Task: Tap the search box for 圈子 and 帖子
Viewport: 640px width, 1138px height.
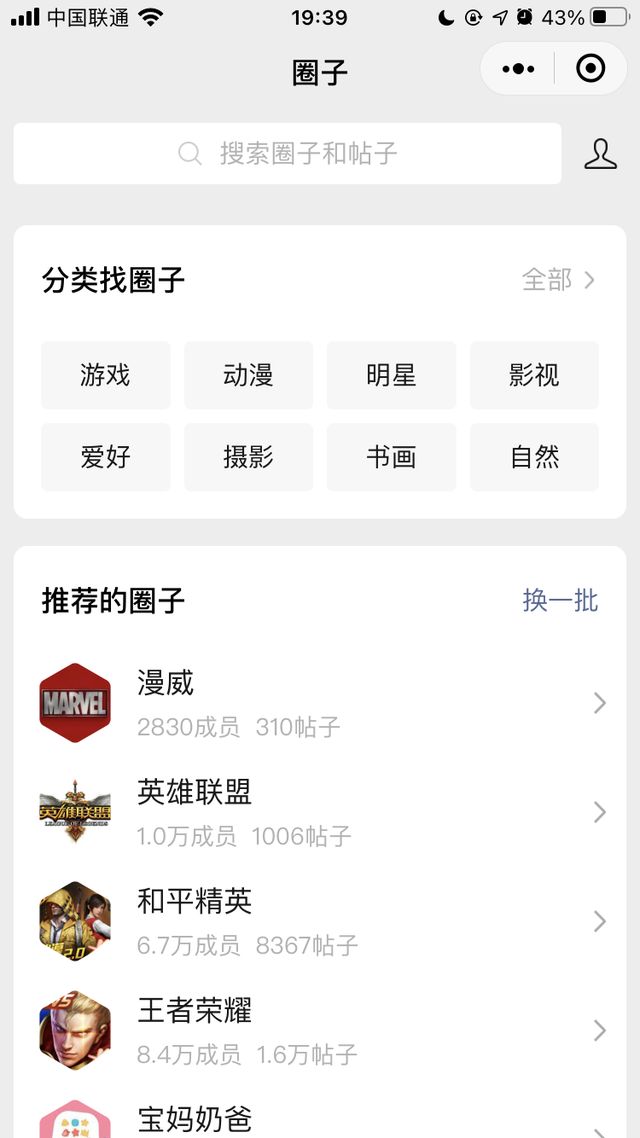Action: [x=288, y=153]
